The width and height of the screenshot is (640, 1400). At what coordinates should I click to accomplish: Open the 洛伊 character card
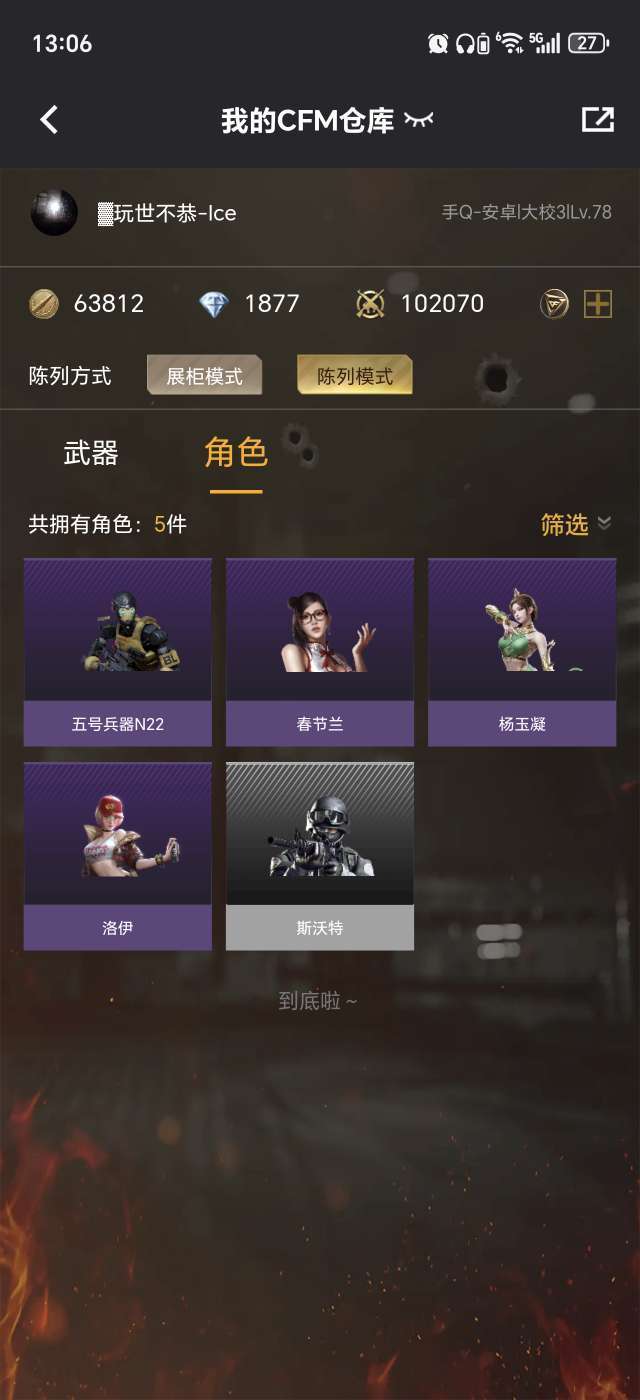[x=118, y=856]
